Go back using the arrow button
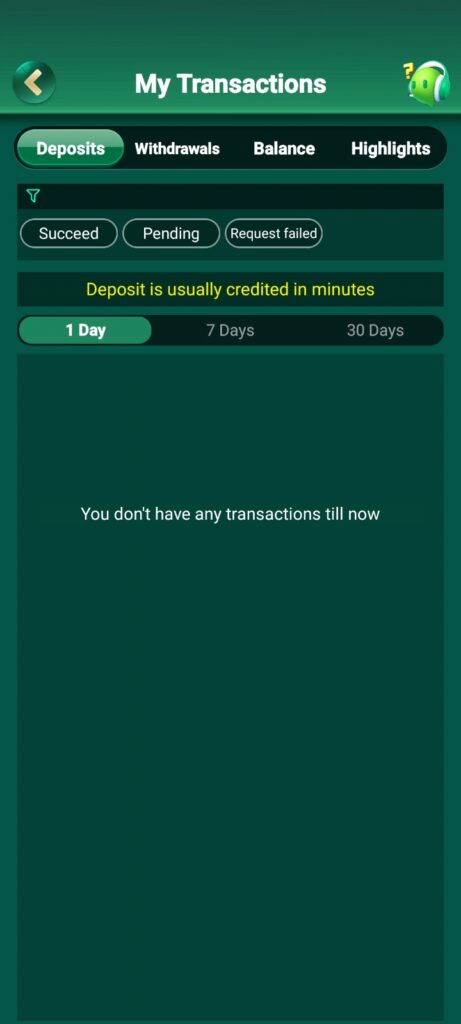 point(34,82)
